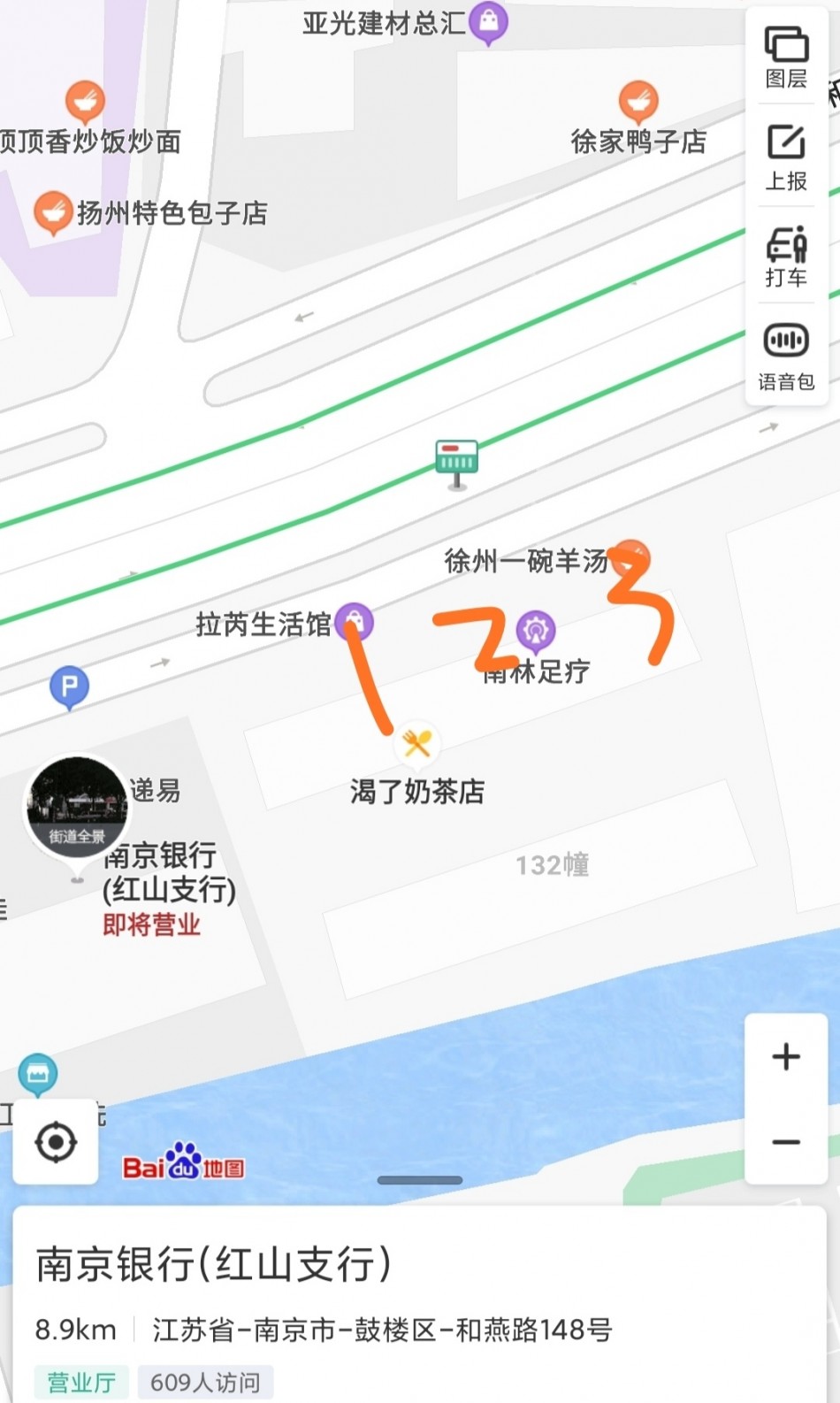The width and height of the screenshot is (840, 1403).
Task: Zoom in with the plus button
Action: 786,1056
